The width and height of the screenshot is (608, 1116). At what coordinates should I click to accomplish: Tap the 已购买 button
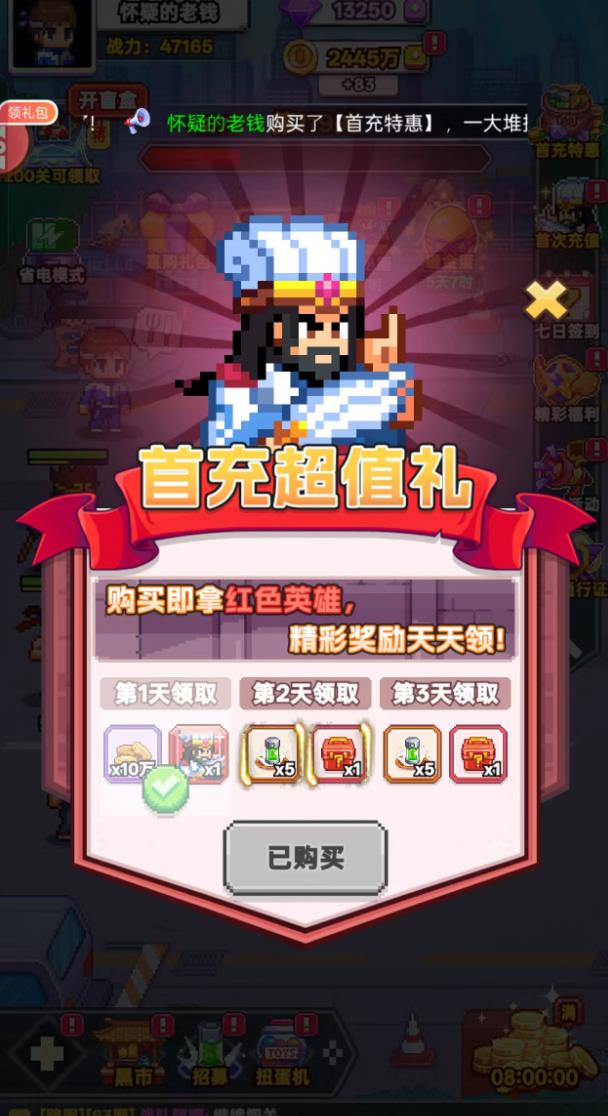point(305,857)
